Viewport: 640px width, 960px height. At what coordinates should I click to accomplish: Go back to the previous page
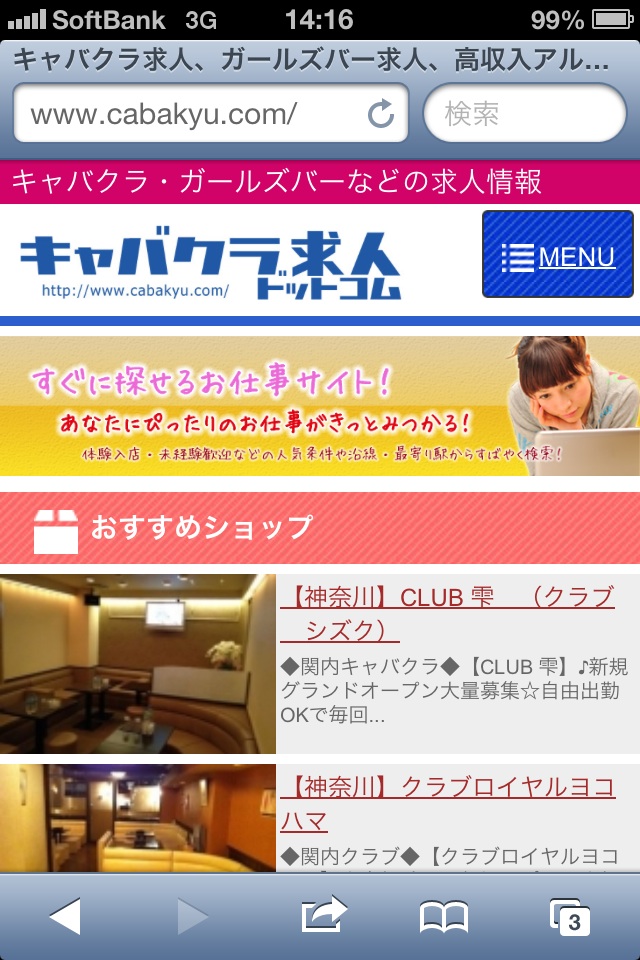[x=65, y=916]
